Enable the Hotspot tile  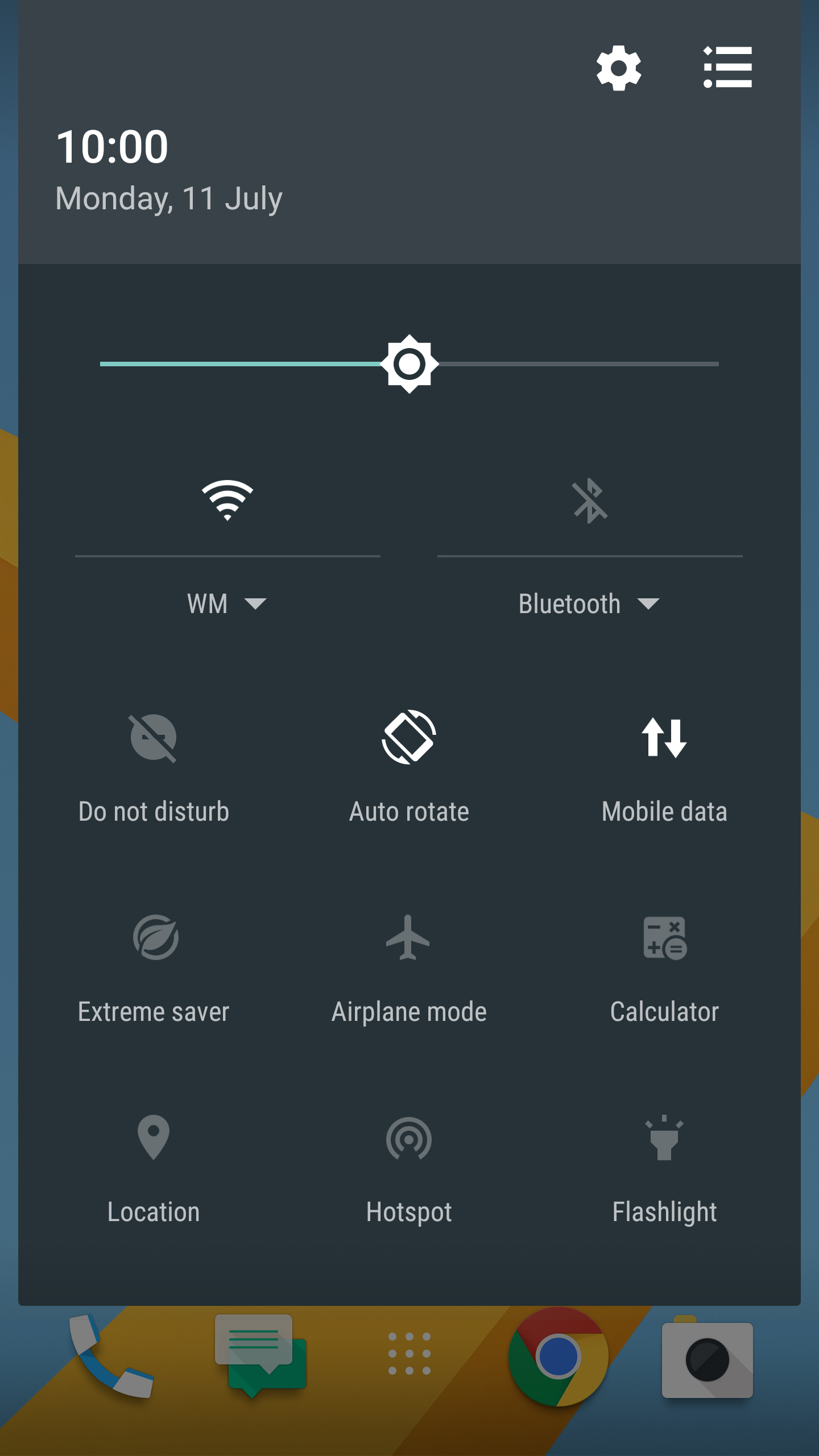coord(409,1138)
